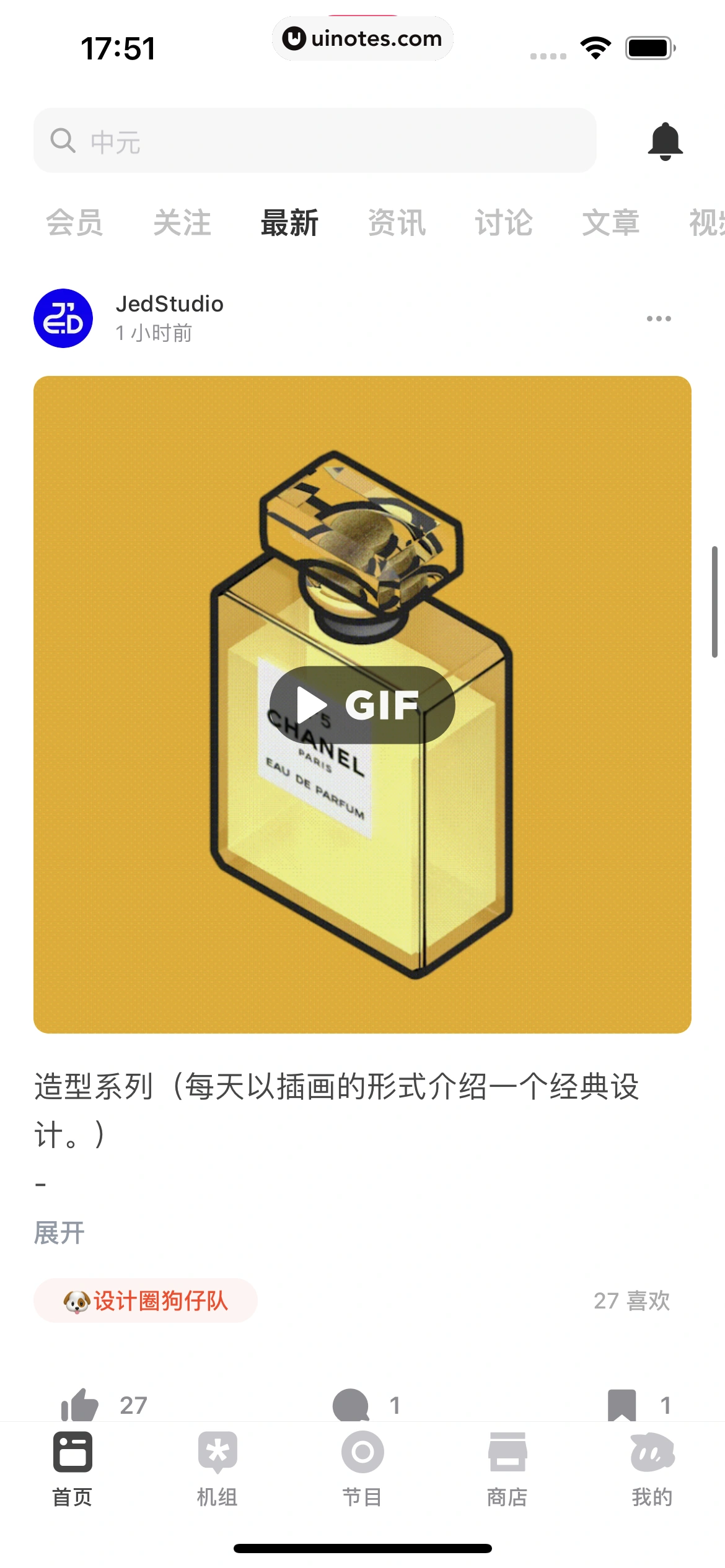Switch to the 会员 tab
The height and width of the screenshot is (1568, 725).
tap(74, 223)
